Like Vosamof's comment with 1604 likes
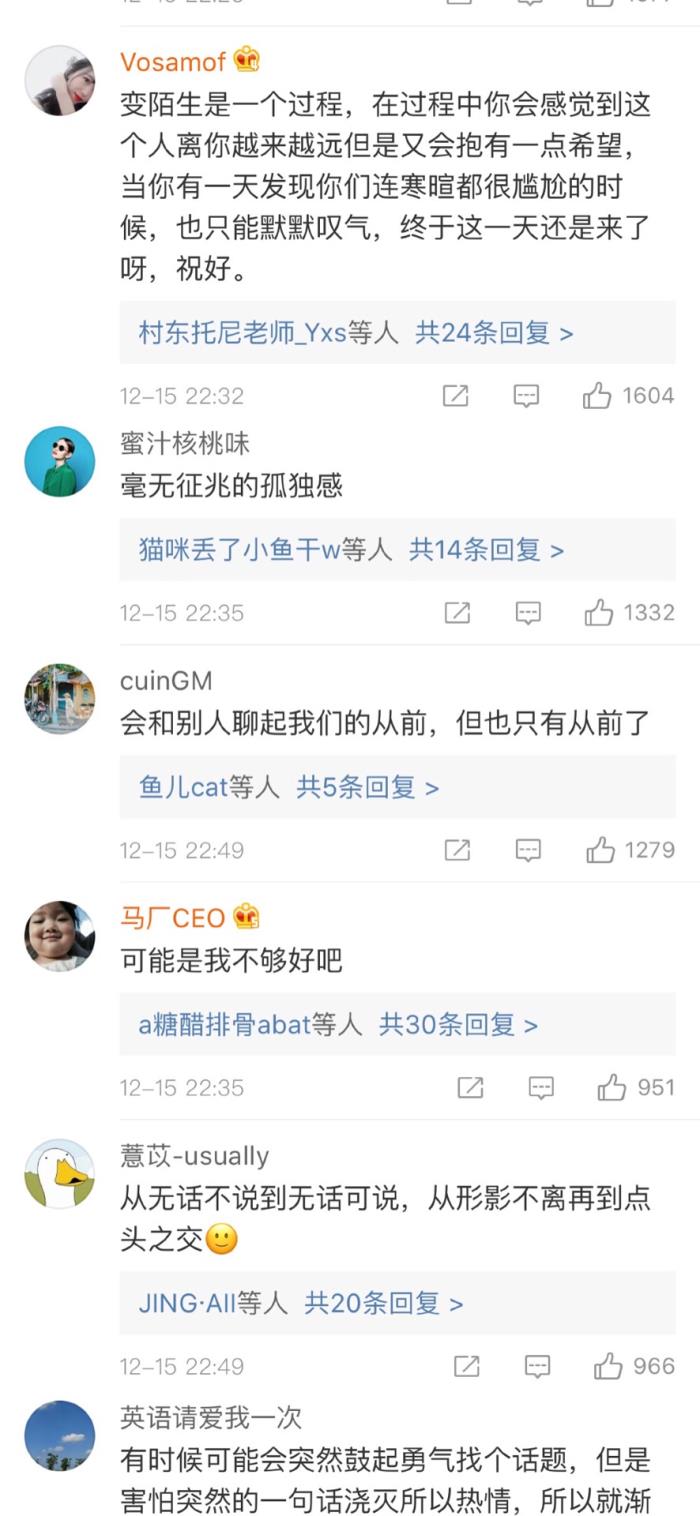The image size is (700, 1516). pos(597,396)
